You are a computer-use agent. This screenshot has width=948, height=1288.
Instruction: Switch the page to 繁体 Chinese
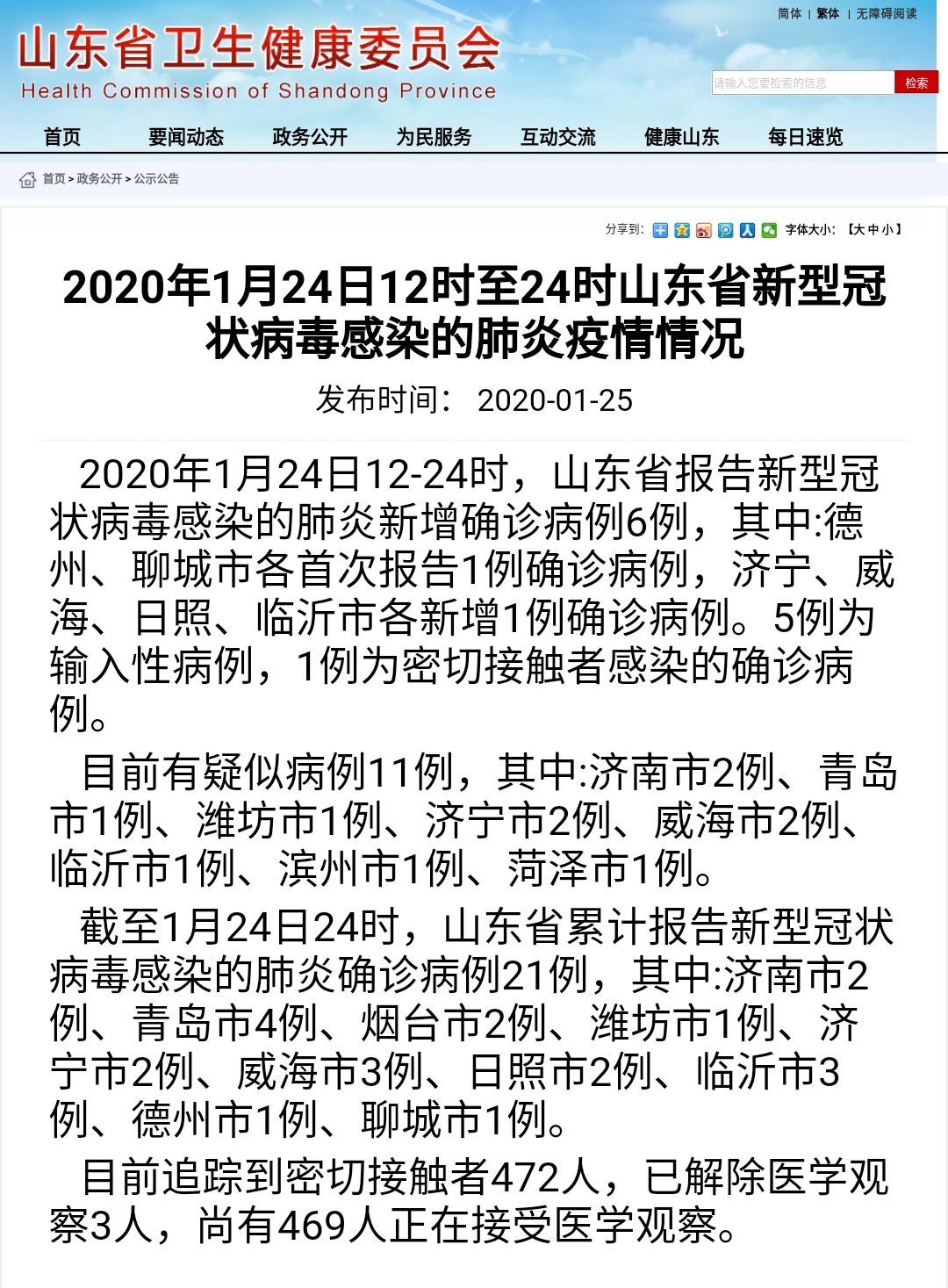pos(828,13)
